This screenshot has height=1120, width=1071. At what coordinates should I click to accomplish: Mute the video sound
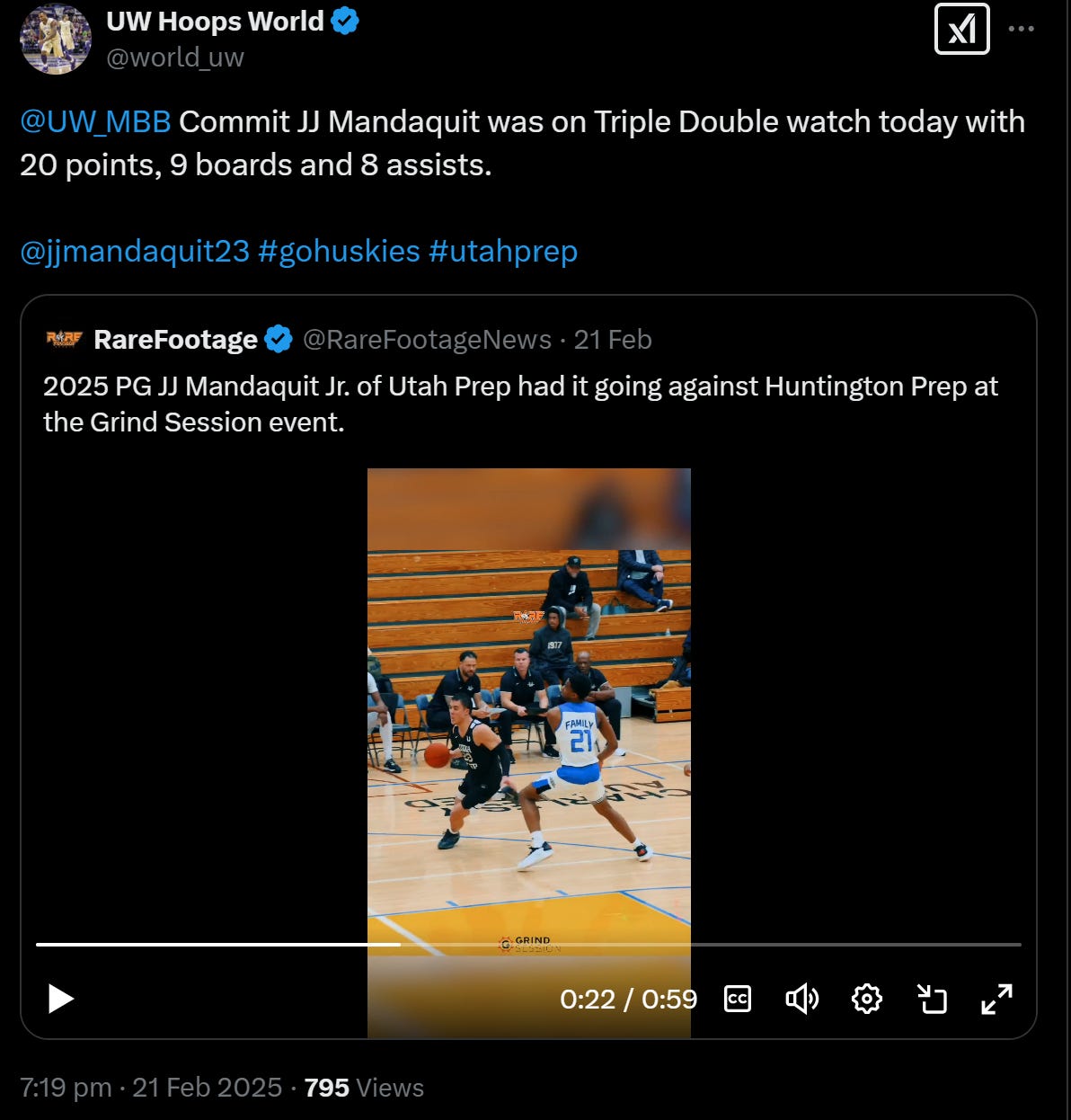(801, 999)
